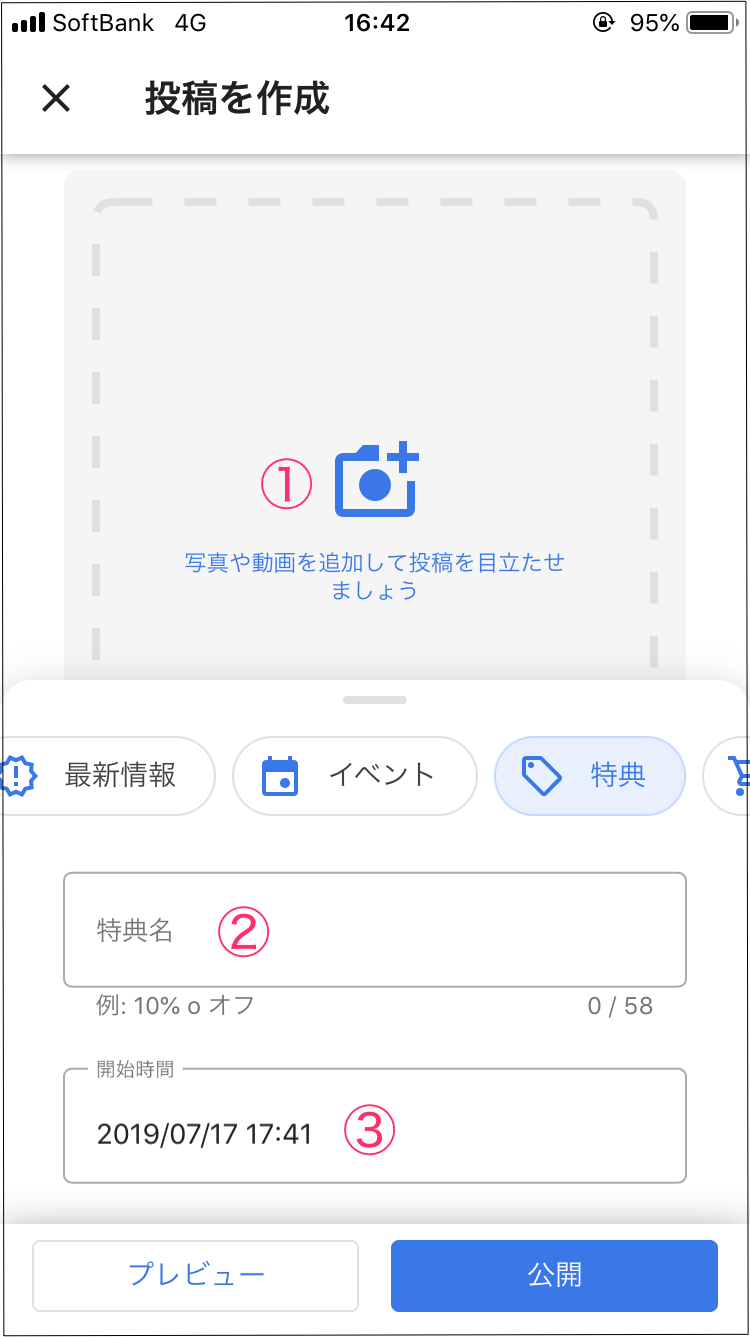Choose the 特典 chip

point(590,775)
